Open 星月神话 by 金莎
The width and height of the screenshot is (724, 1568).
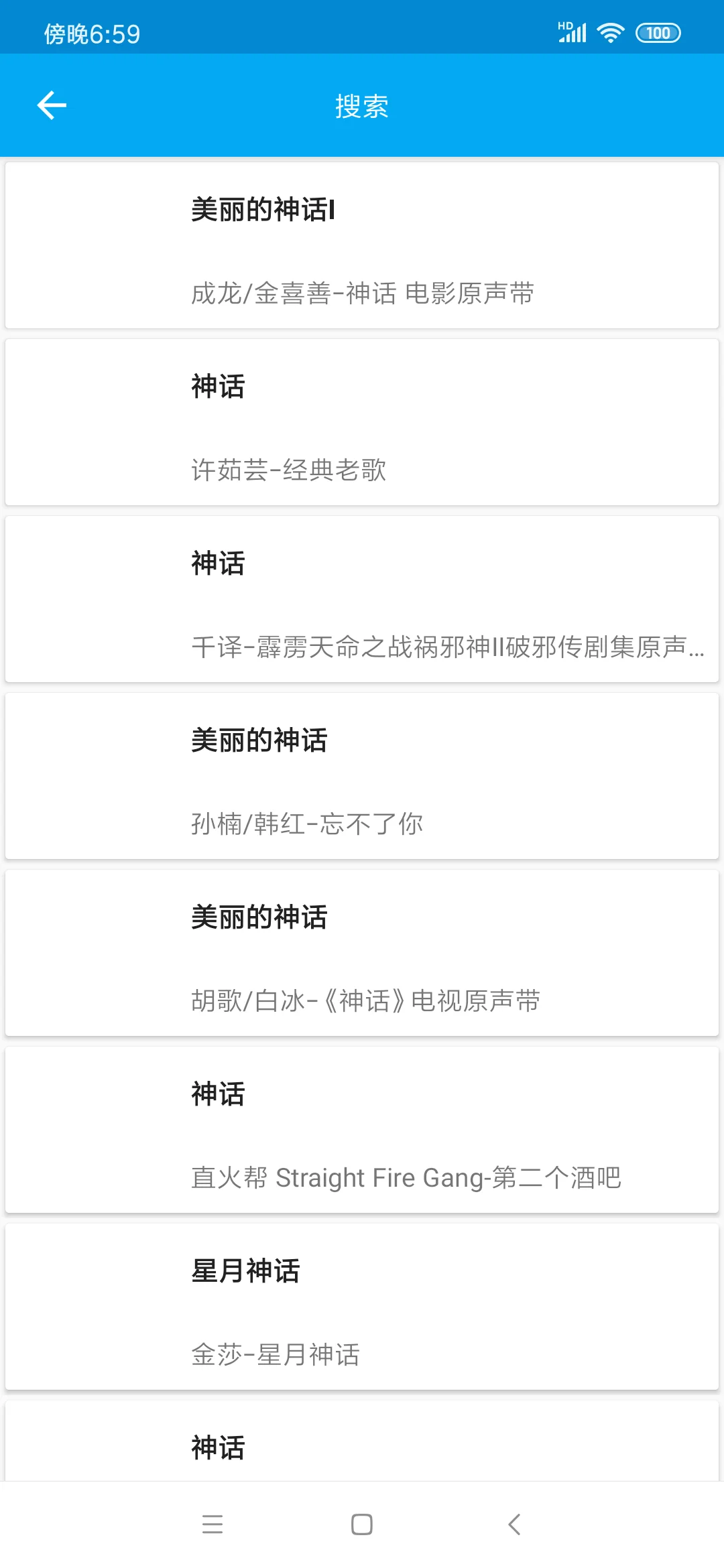(362, 1307)
